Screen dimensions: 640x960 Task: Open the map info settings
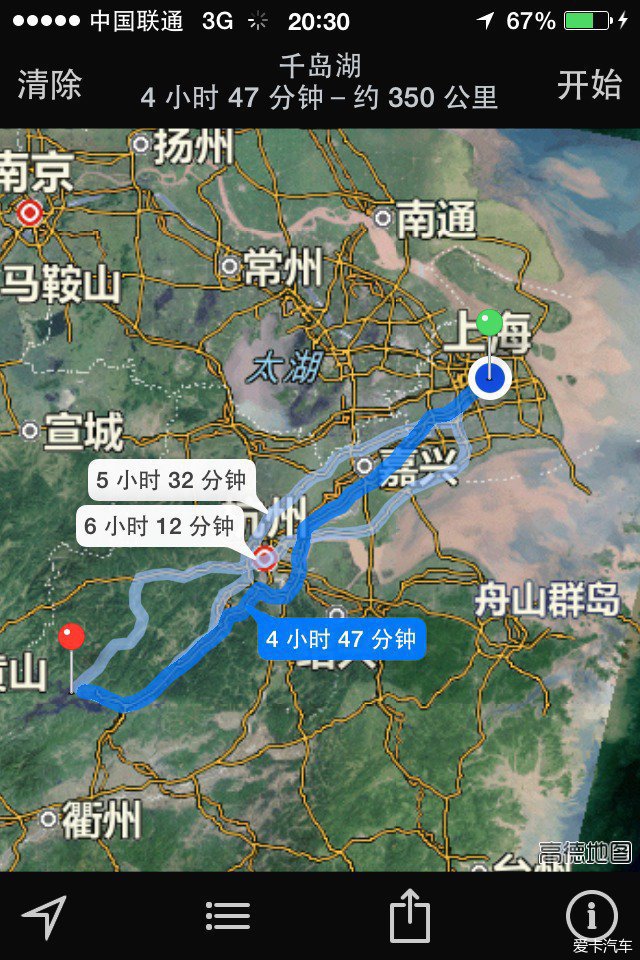click(x=592, y=916)
